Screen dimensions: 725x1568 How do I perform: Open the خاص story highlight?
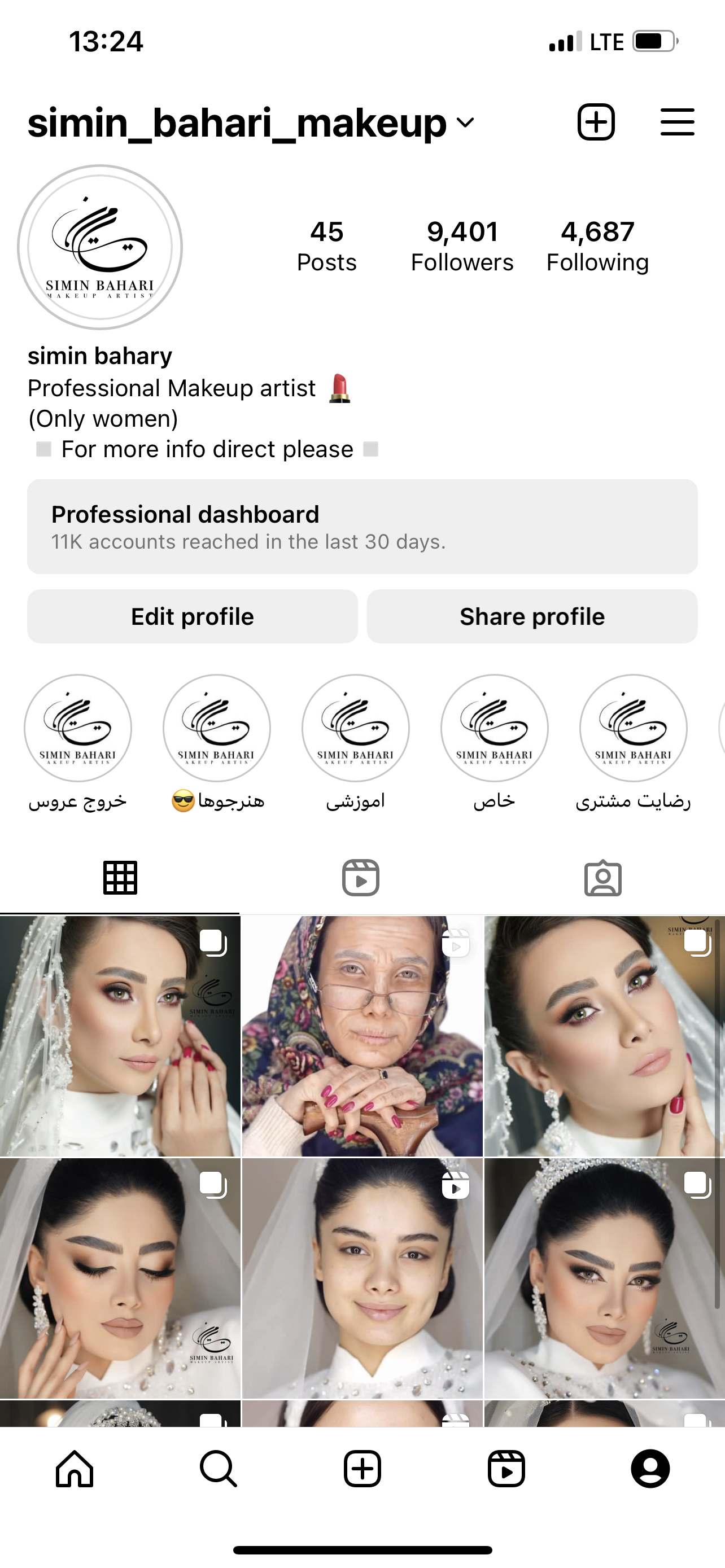coord(494,728)
